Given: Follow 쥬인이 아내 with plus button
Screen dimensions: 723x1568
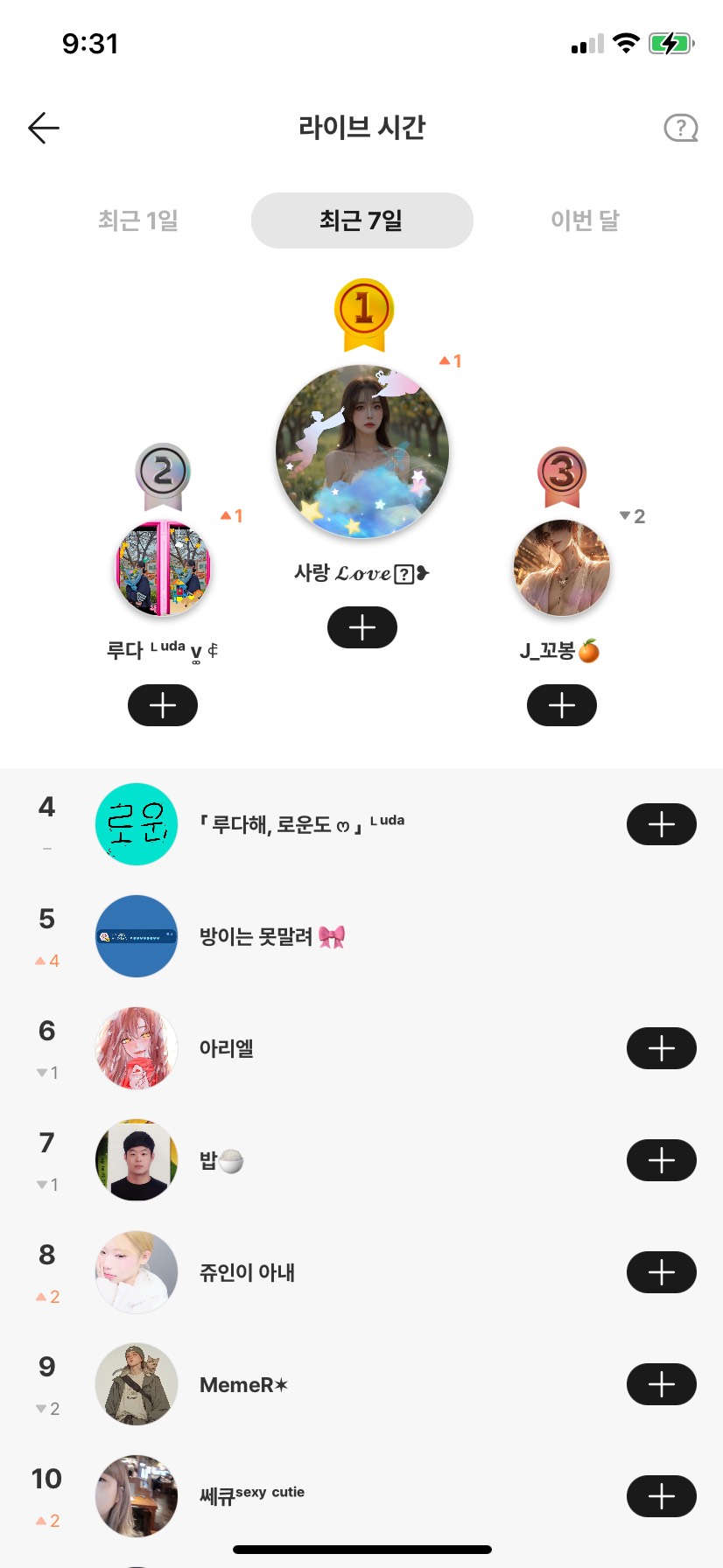Looking at the screenshot, I should pos(662,1272).
